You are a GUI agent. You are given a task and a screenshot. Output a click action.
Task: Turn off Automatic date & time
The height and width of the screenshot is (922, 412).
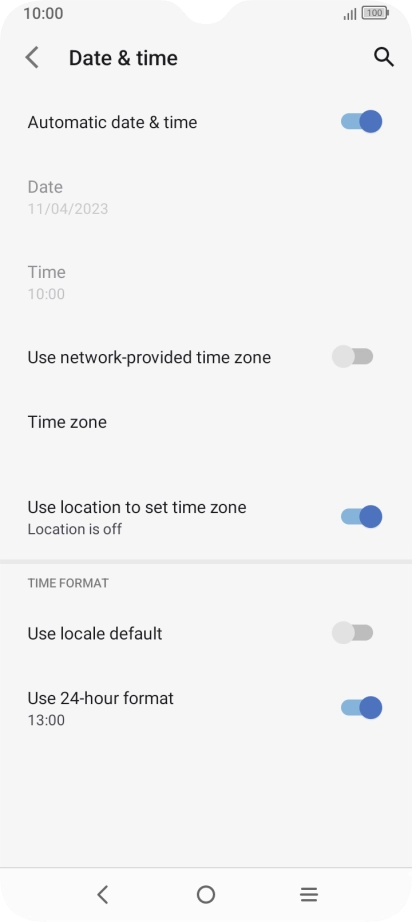click(x=361, y=122)
